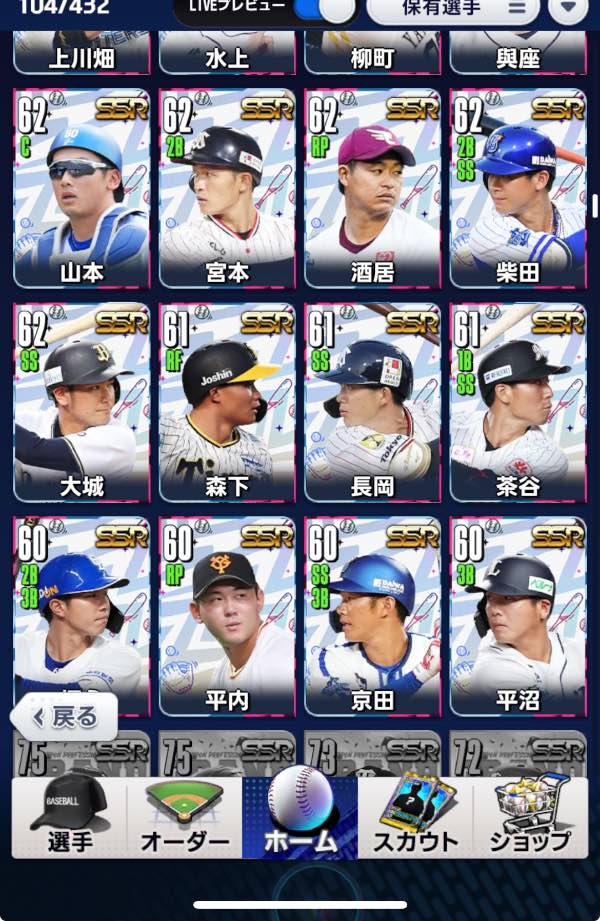The image size is (600, 921).
Task: Open 宮本 player card
Action: (227, 189)
